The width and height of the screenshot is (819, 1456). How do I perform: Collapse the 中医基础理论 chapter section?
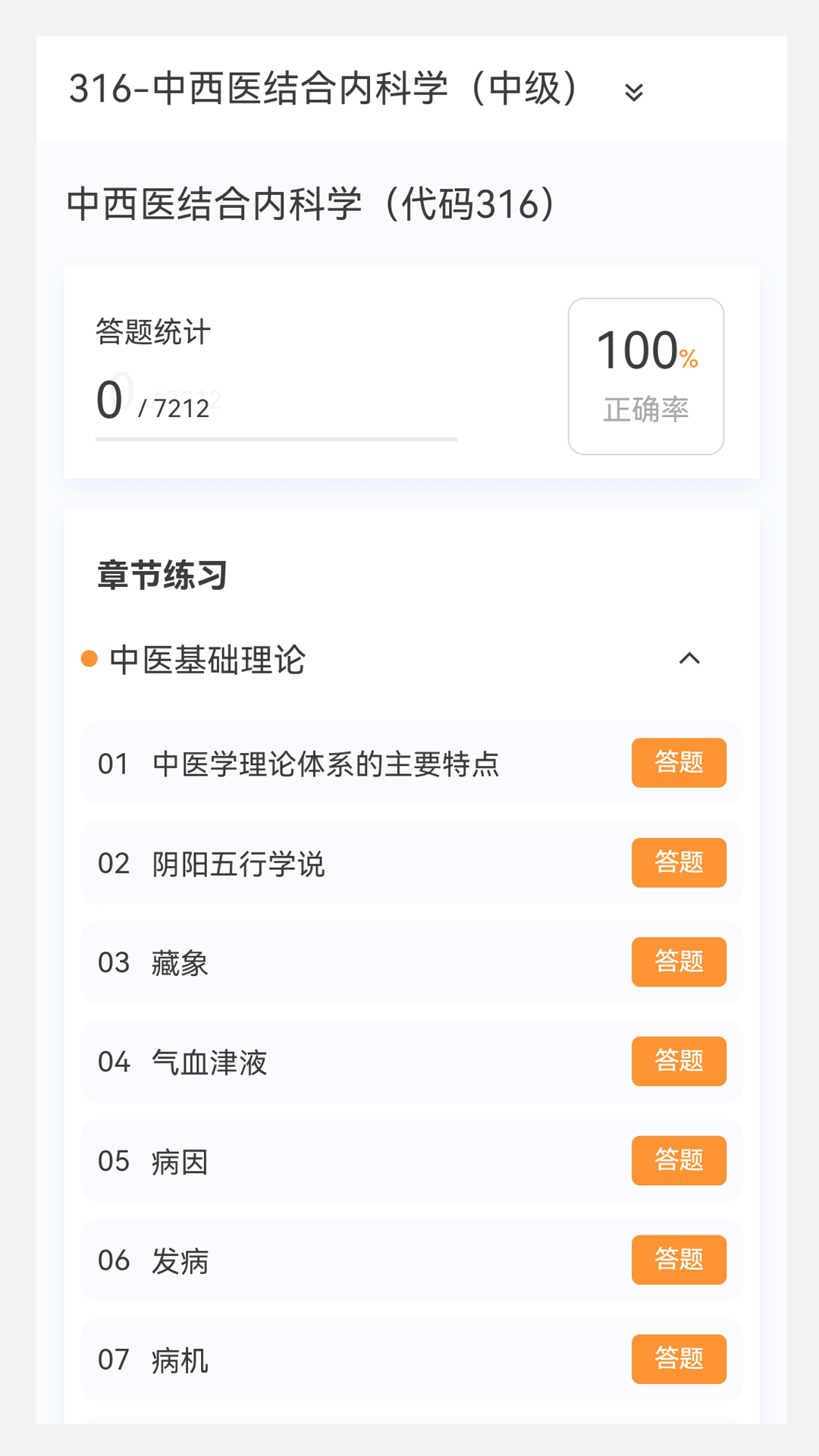[x=689, y=659]
